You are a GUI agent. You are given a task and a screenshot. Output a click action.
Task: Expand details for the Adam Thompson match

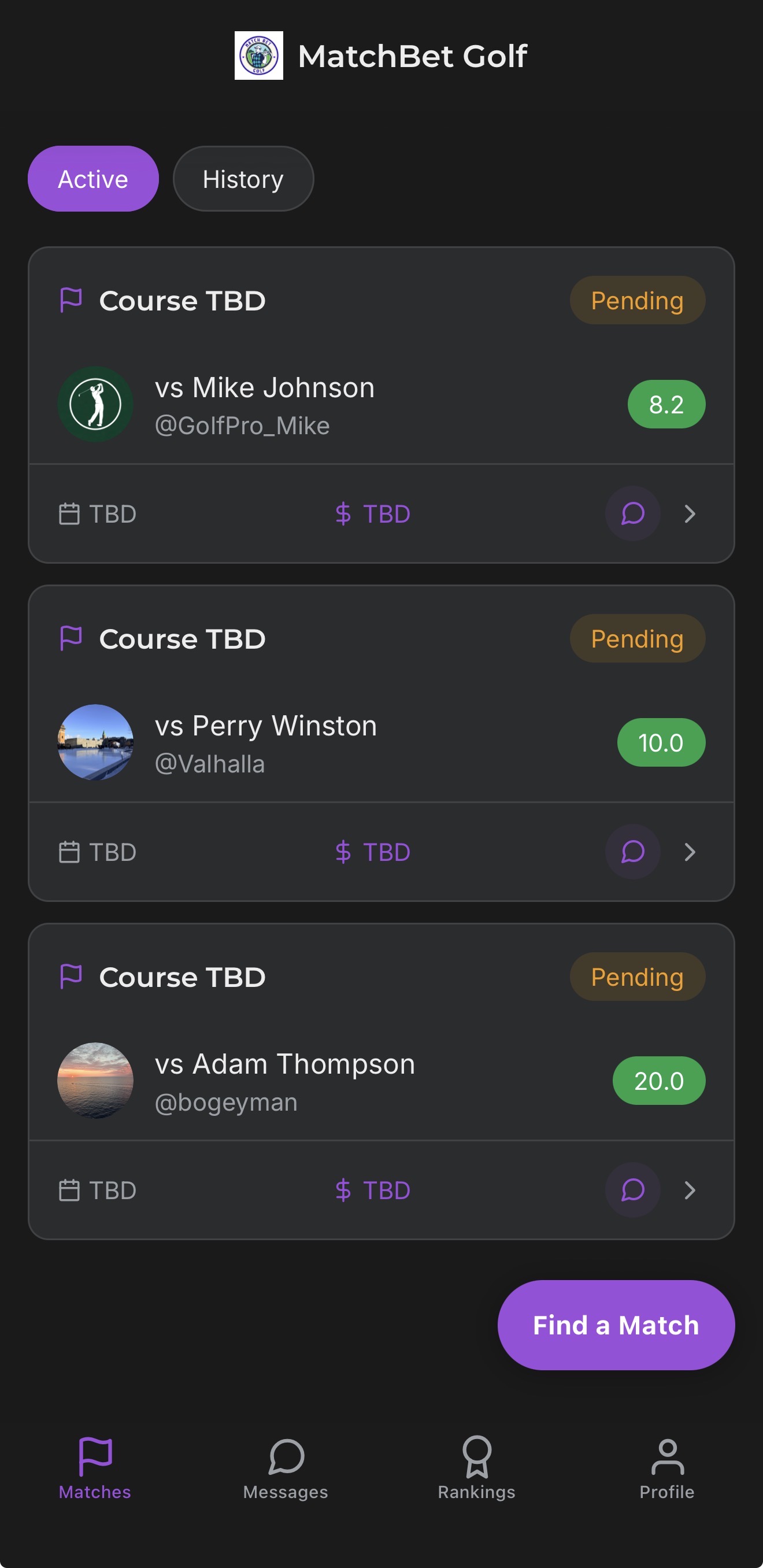click(691, 1190)
